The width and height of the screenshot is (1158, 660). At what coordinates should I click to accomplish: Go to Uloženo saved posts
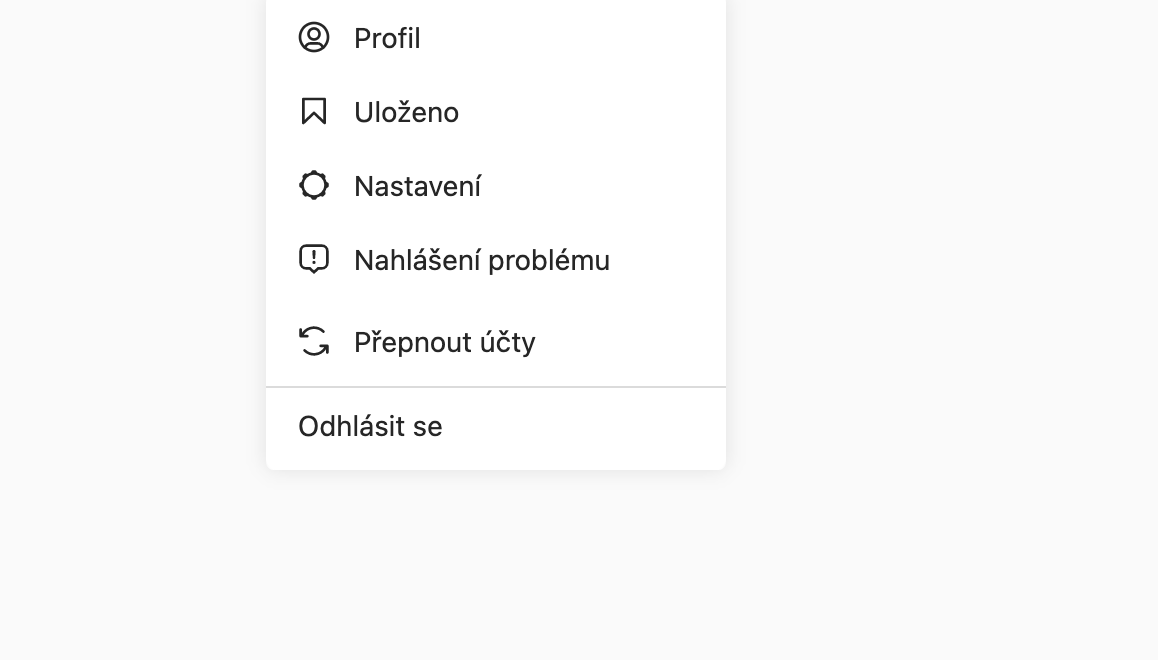coord(406,113)
